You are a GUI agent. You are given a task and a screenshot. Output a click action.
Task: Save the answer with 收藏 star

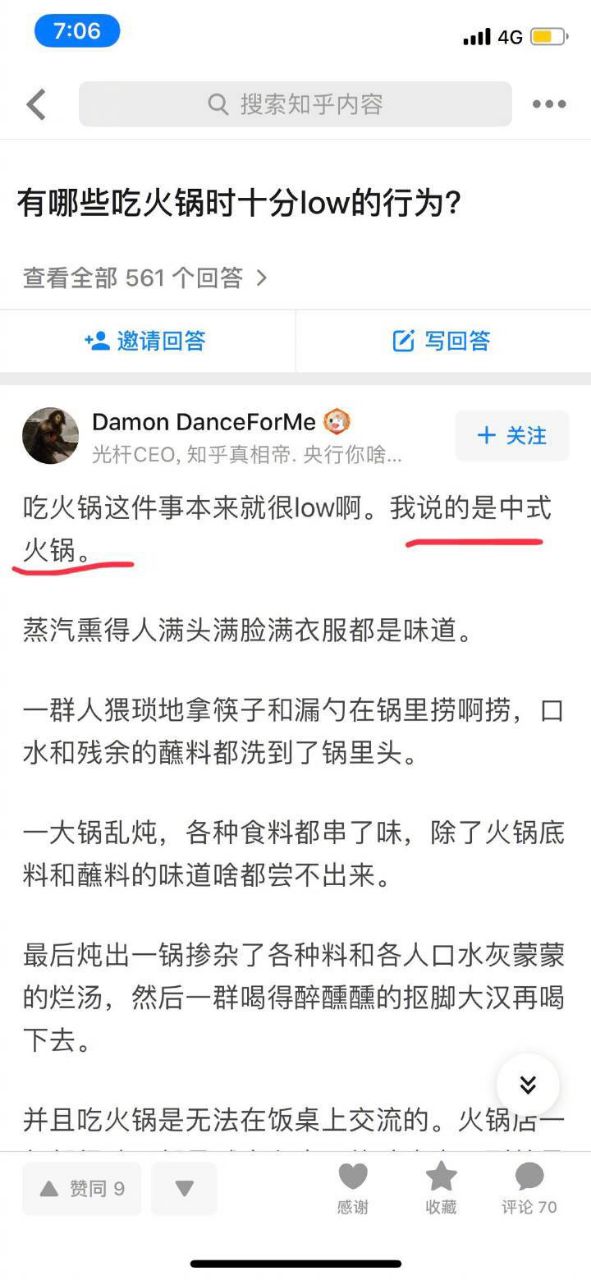pos(441,1189)
